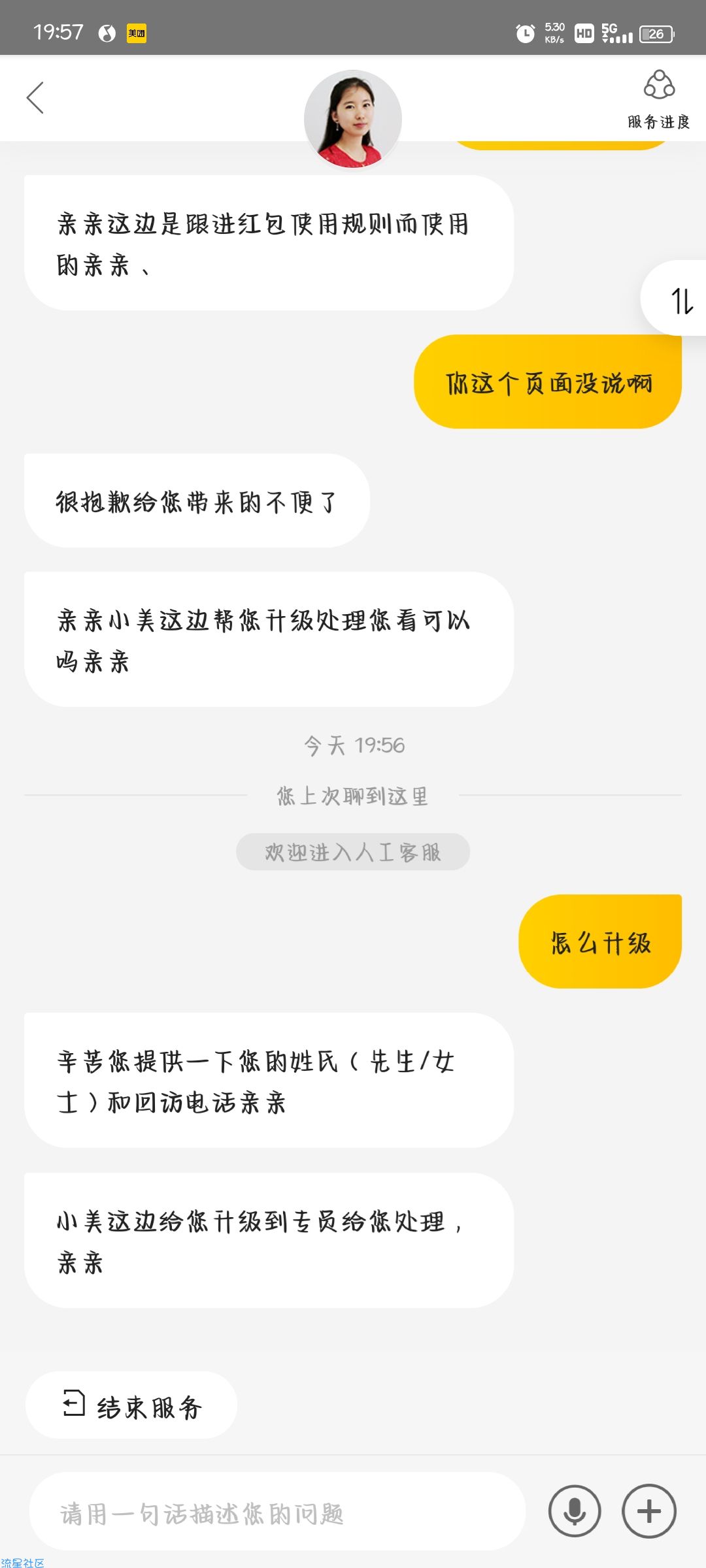Tap the 结束服务 end service button
Viewport: 706px width, 1568px height.
[x=131, y=1405]
